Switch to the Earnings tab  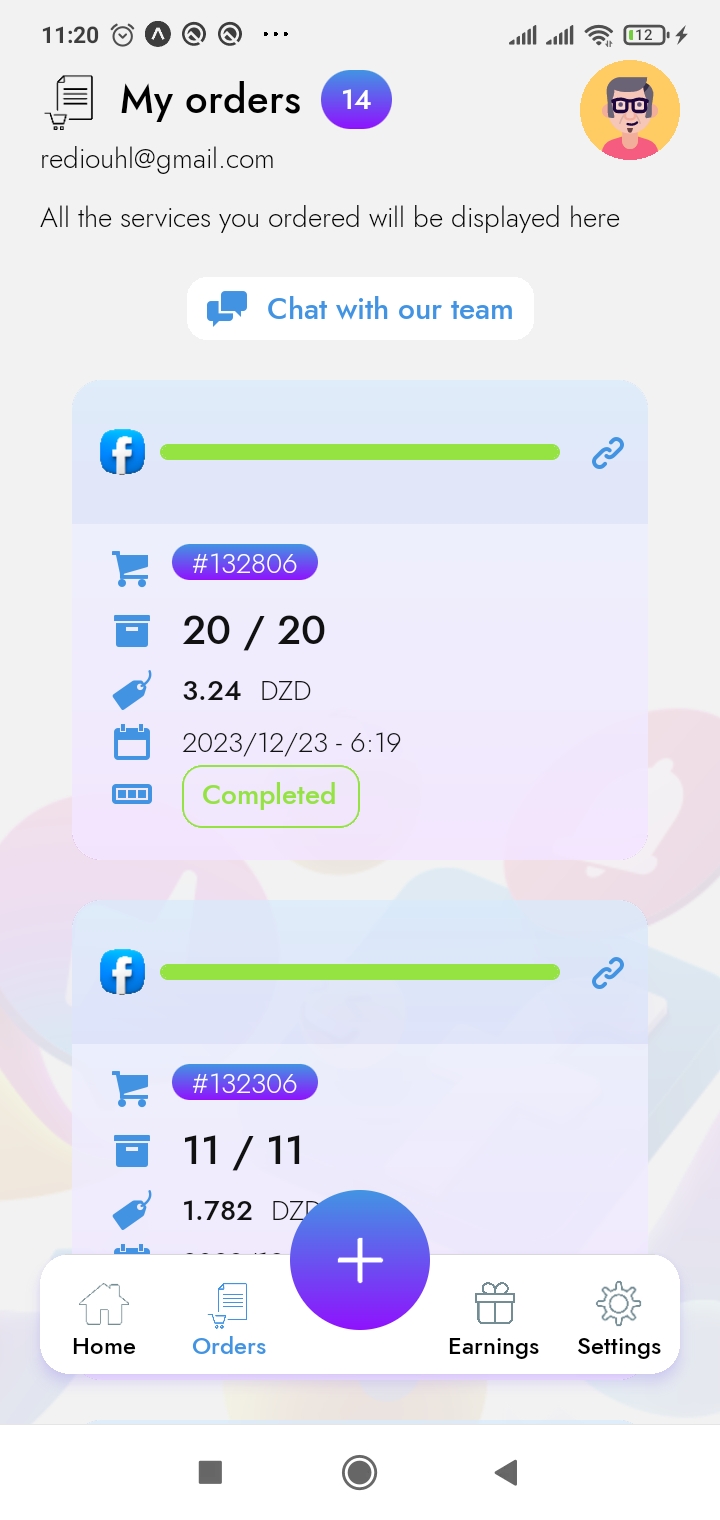coord(493,1318)
